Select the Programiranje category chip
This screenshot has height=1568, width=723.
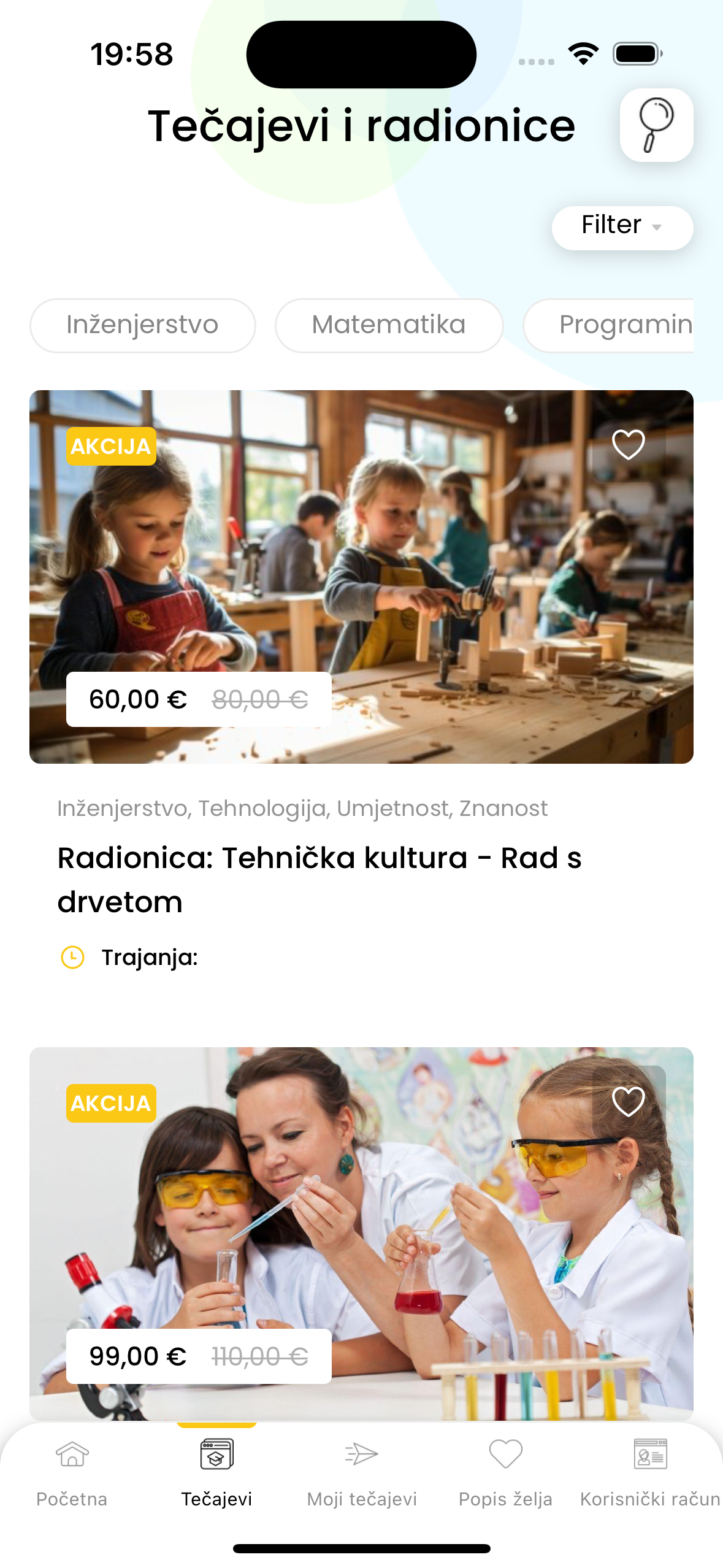[x=609, y=325]
